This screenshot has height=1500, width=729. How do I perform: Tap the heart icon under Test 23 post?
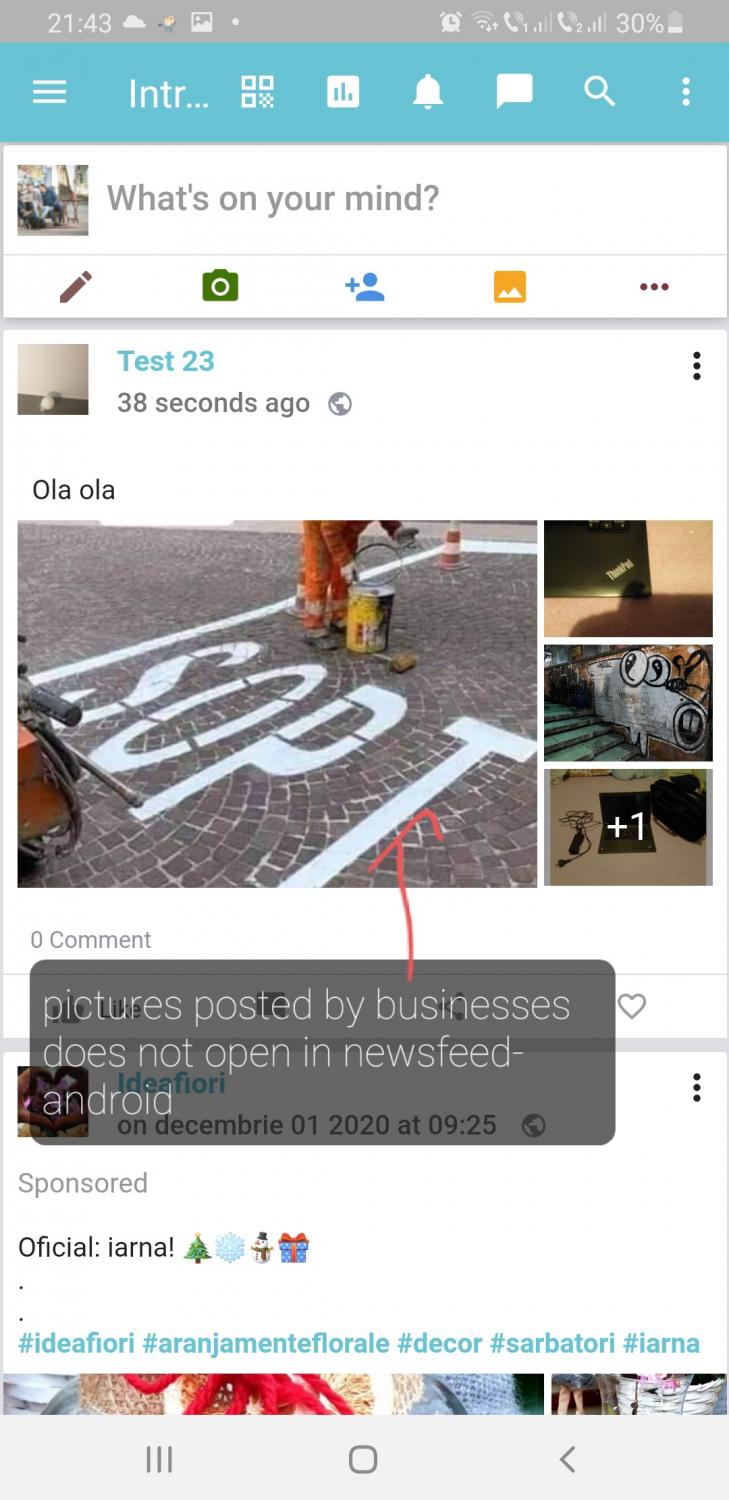pyautogui.click(x=631, y=1006)
